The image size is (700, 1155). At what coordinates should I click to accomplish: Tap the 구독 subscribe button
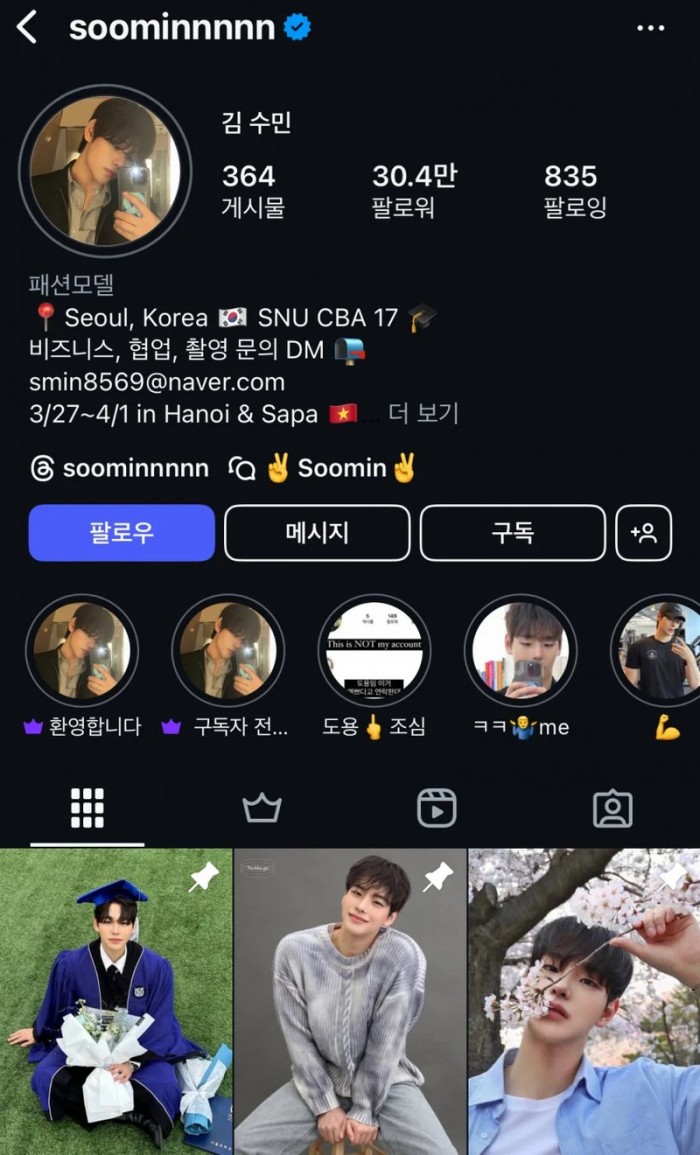512,533
